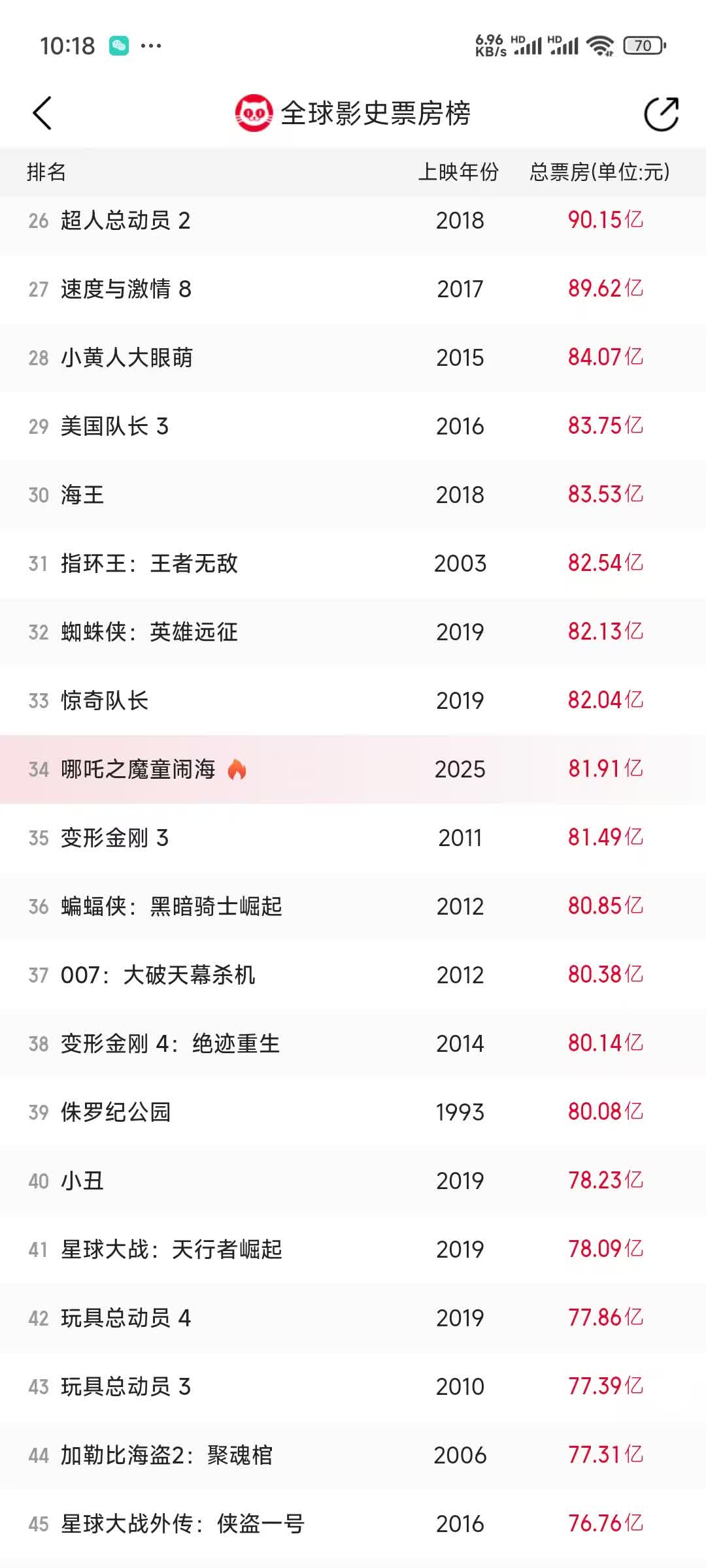This screenshot has width=706, height=1568.
Task: Open the 哪吒之魔童闹海 movie row
Action: click(353, 769)
